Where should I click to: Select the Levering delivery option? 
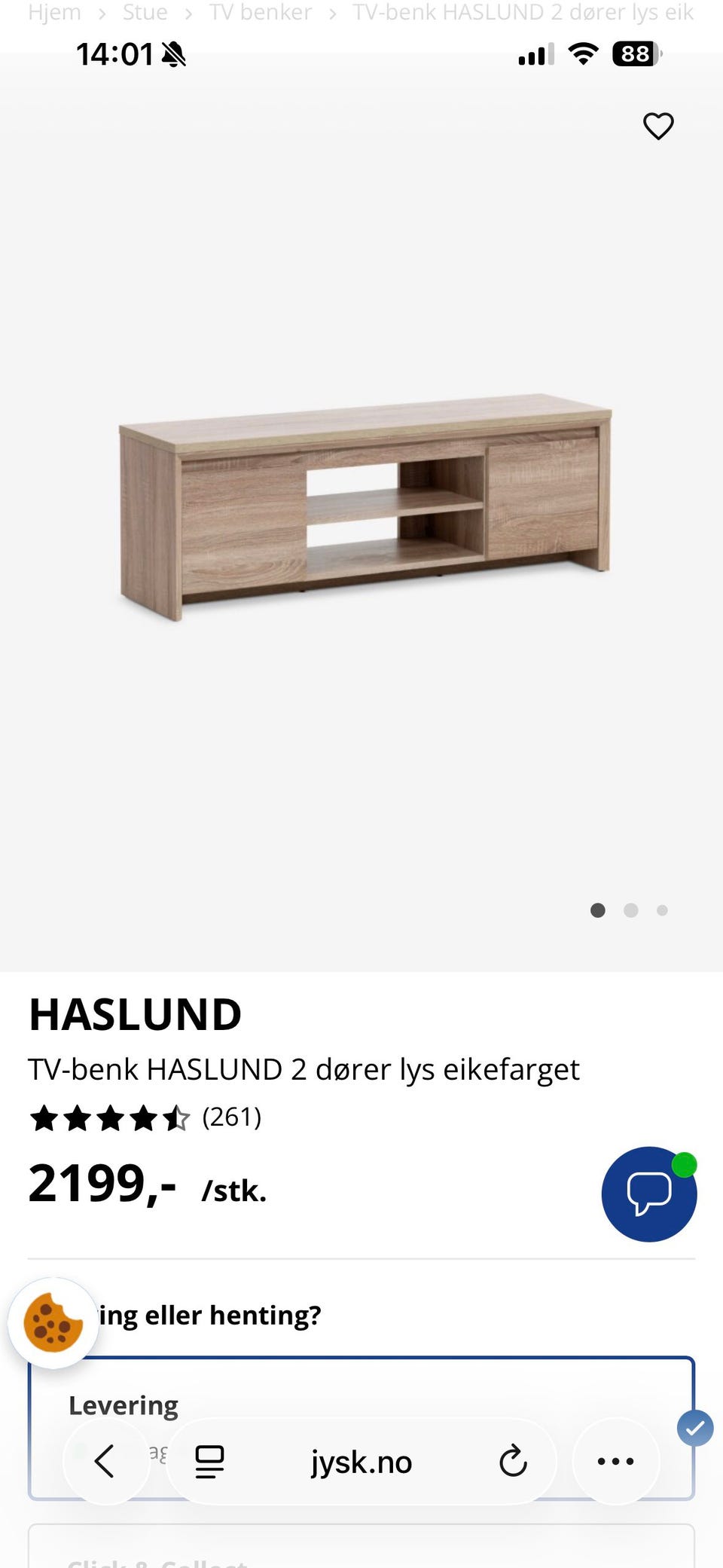tap(123, 1404)
